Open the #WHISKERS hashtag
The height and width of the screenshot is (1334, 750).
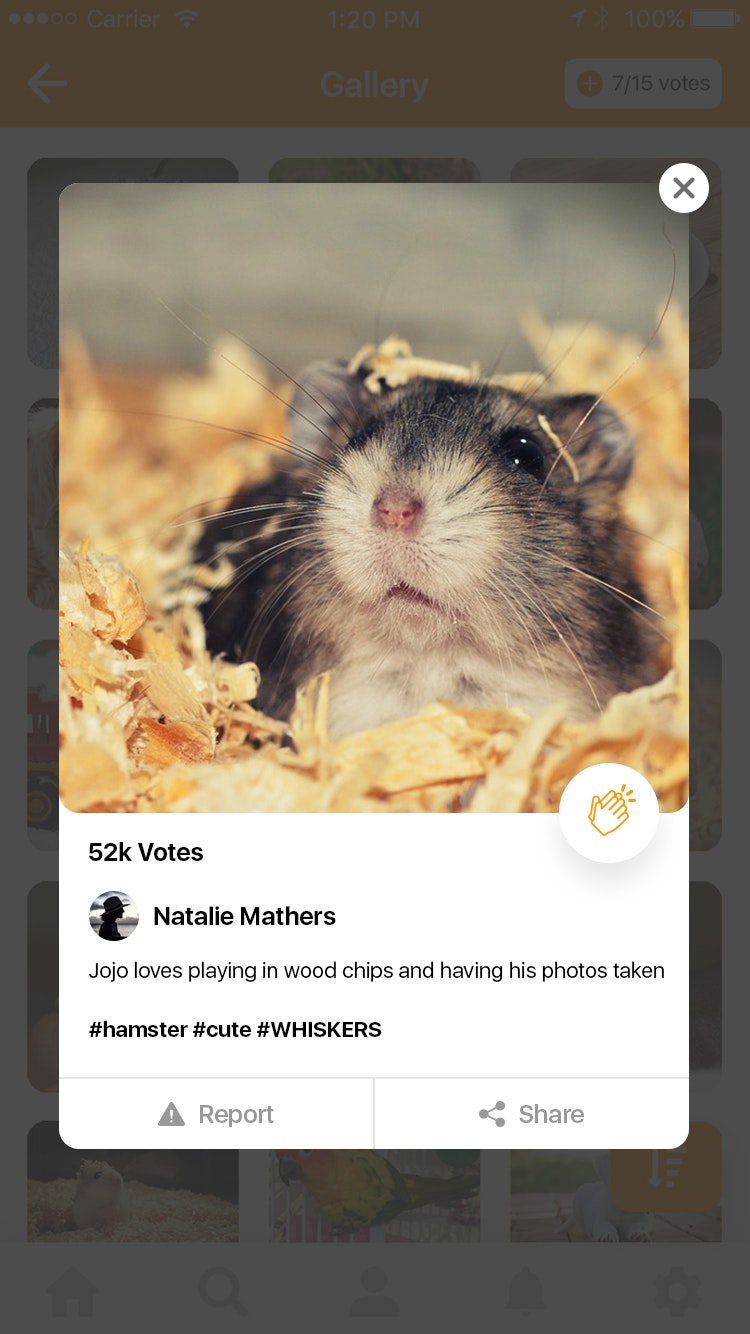click(x=320, y=1030)
